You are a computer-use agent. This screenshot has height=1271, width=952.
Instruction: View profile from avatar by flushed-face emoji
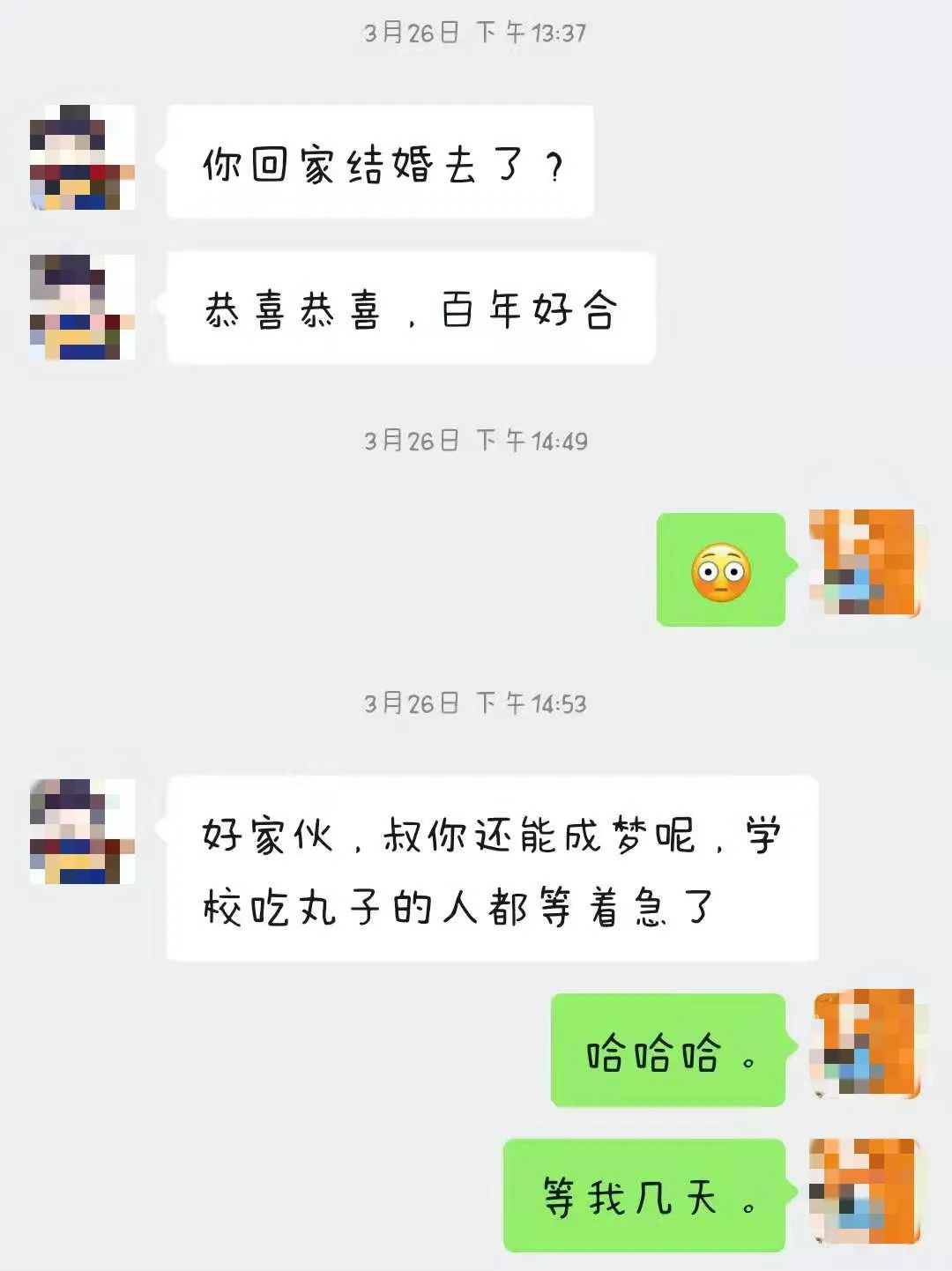click(864, 562)
